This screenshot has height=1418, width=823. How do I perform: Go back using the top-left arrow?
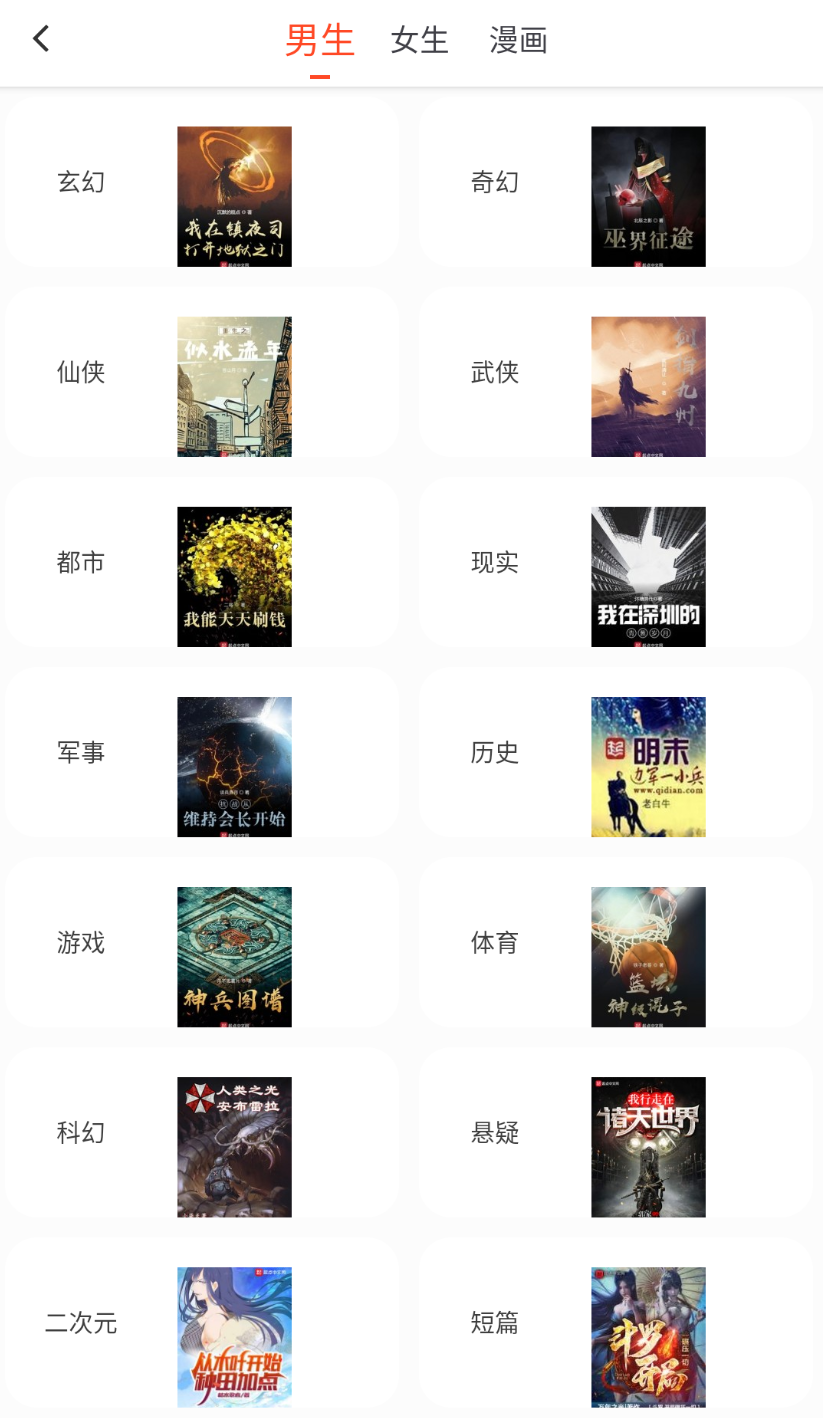pos(41,40)
